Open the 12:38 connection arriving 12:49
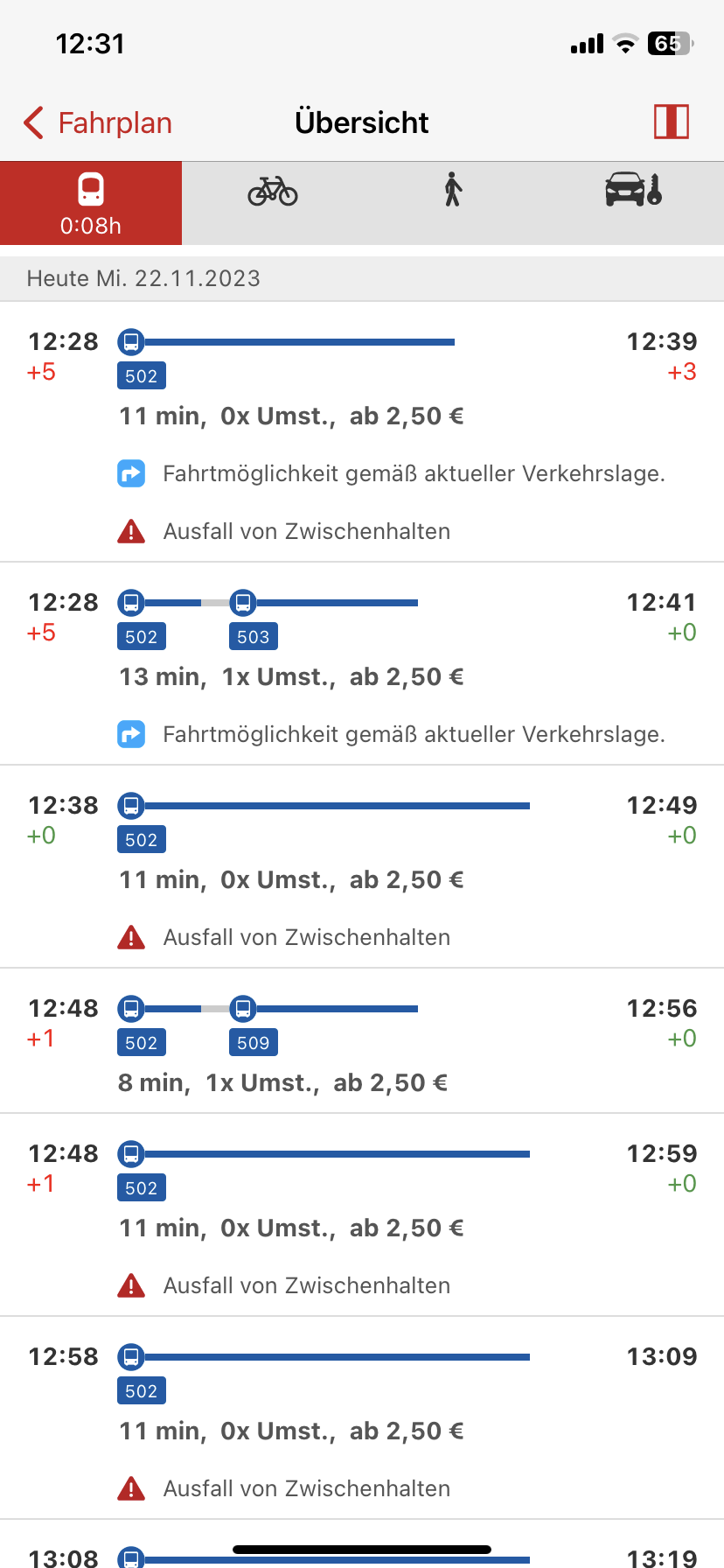This screenshot has width=724, height=1568. pos(362,866)
